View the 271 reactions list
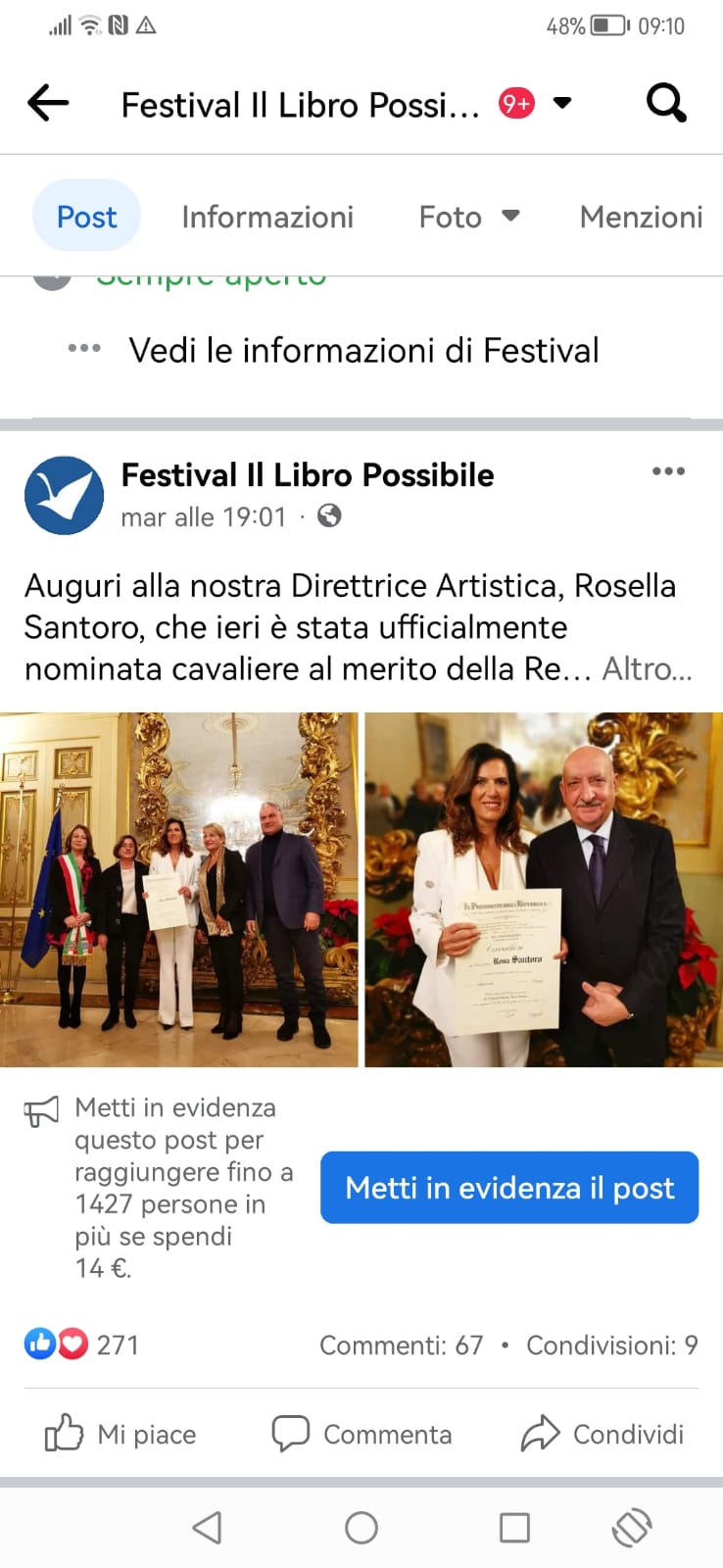This screenshot has height=1568, width=723. 83,1345
